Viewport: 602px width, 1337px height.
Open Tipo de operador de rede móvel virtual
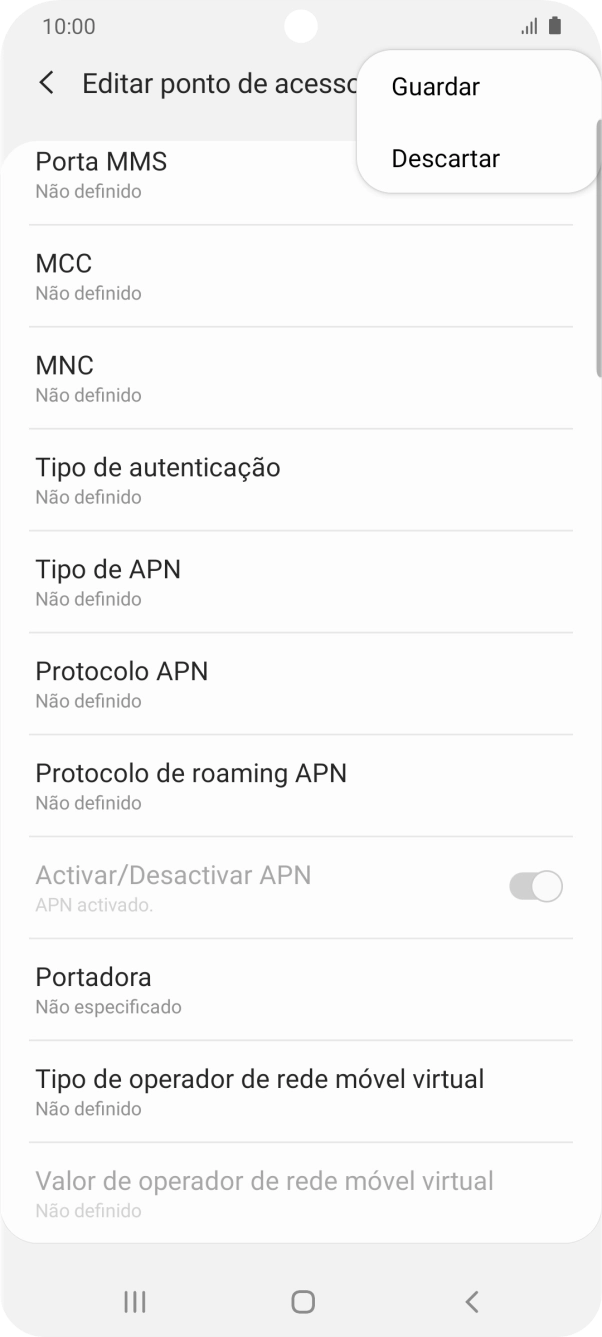(300, 1093)
